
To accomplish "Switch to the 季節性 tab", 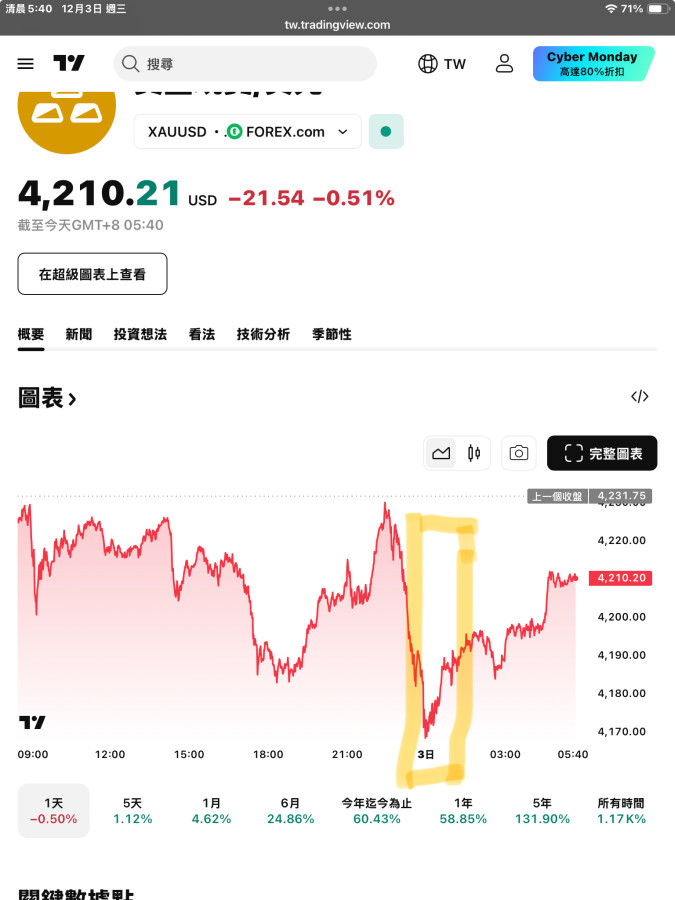I will tap(332, 334).
